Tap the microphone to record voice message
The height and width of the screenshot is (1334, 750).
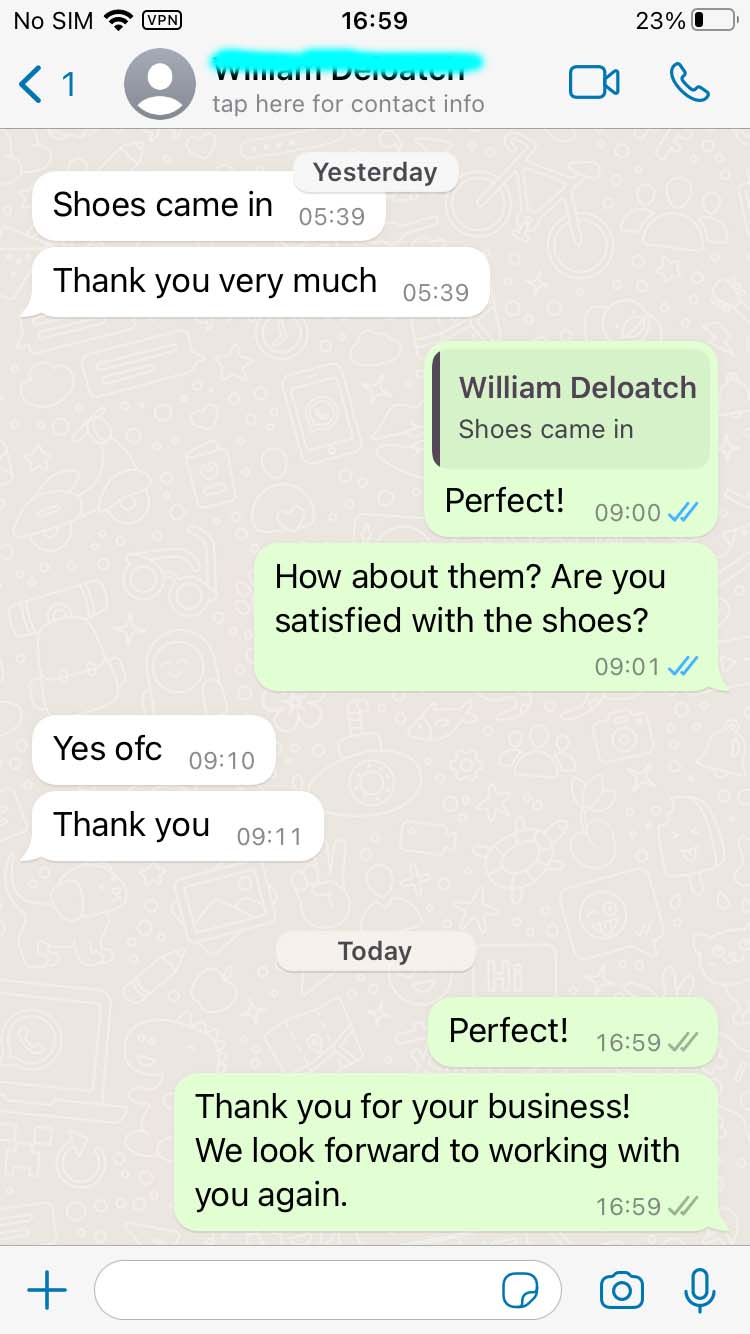[699, 1291]
